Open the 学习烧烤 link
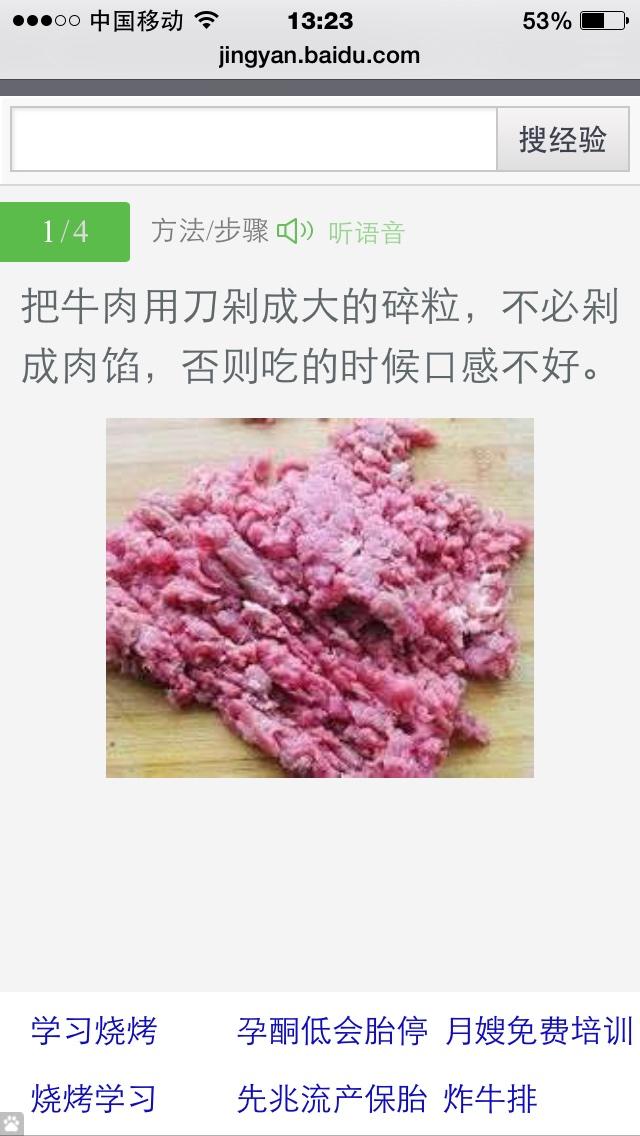This screenshot has height=1136, width=640. 94,1031
